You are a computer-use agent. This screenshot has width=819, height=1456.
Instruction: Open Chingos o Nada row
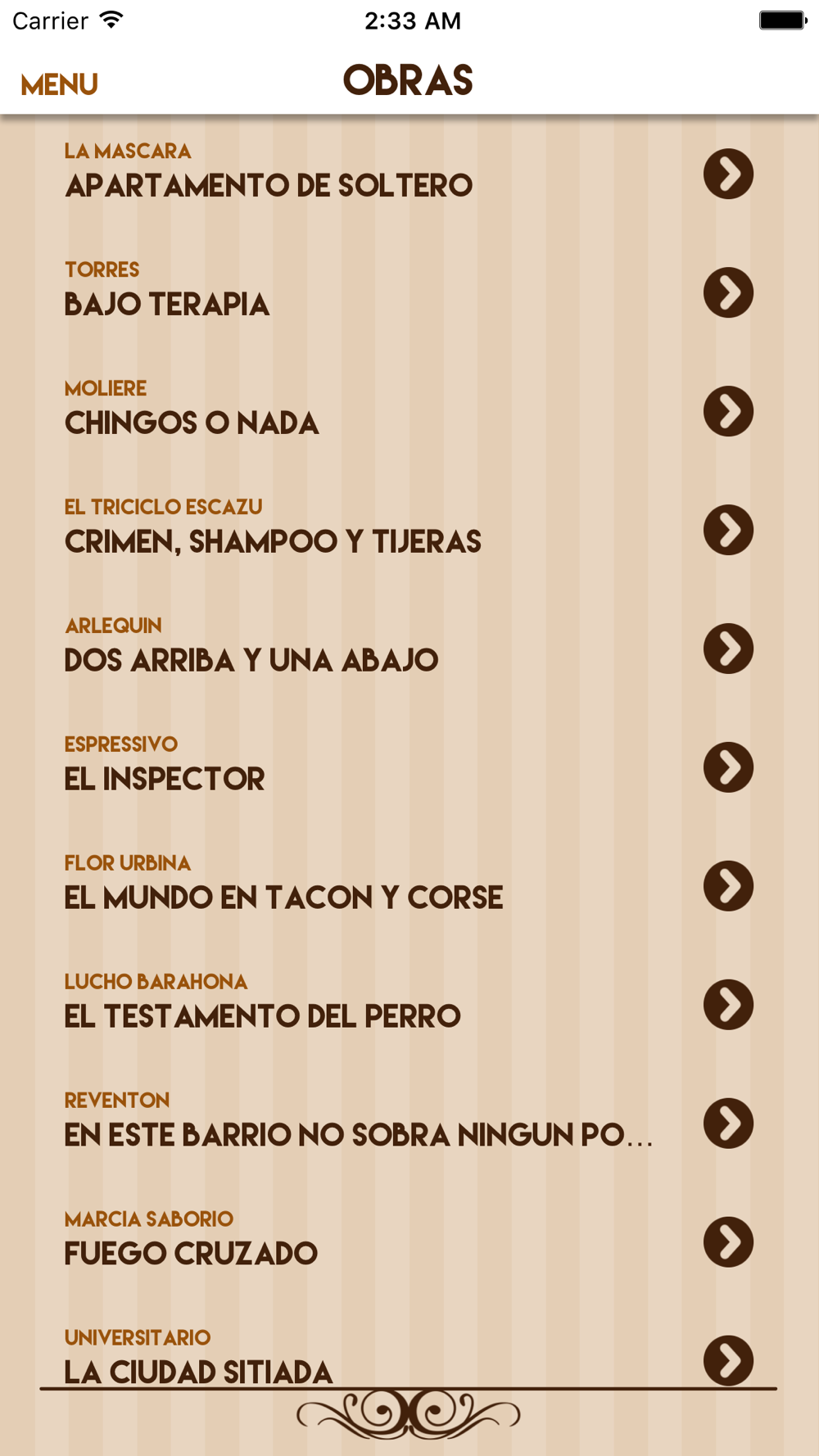[409, 411]
